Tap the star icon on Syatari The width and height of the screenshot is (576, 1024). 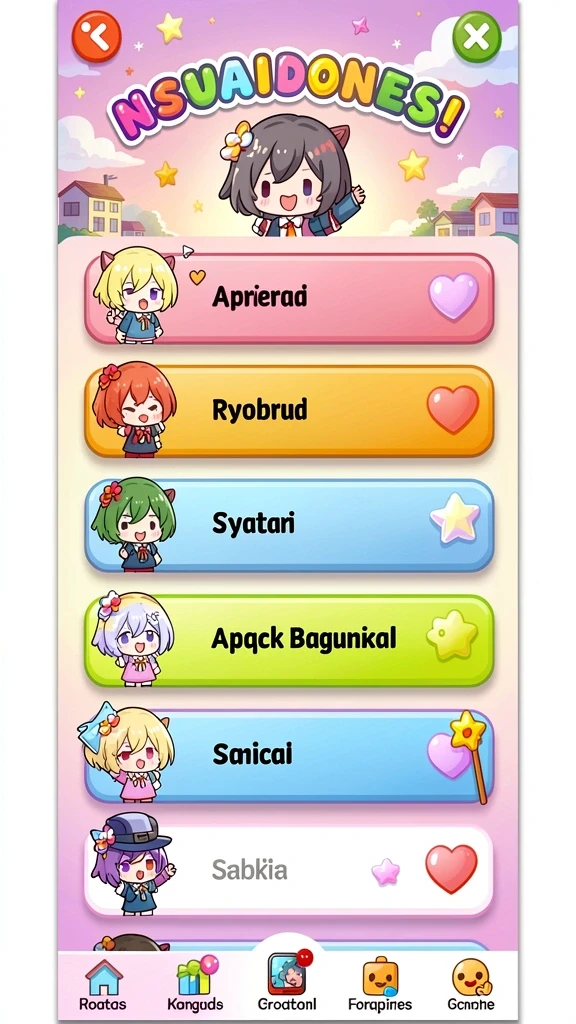pyautogui.click(x=455, y=519)
